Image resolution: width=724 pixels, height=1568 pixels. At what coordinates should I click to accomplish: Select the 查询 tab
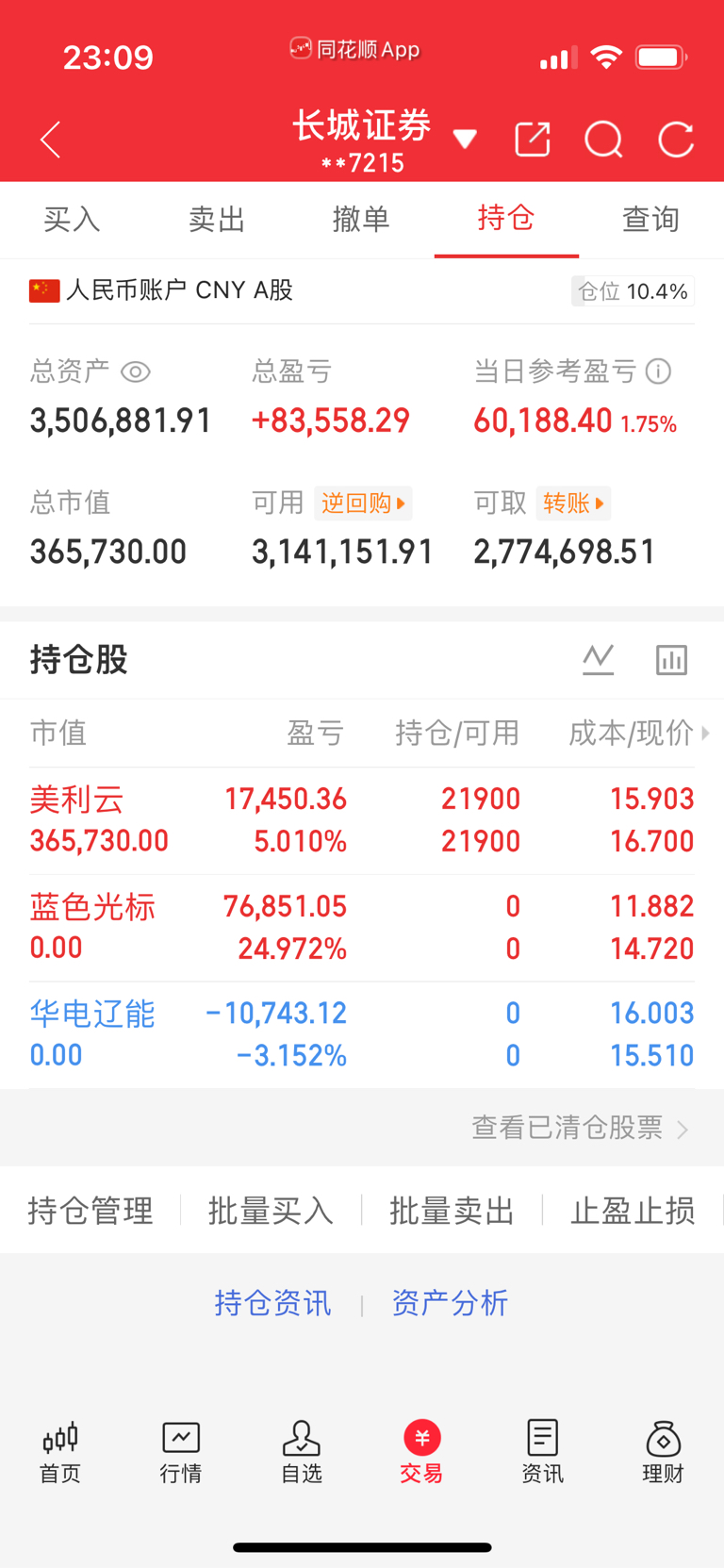[650, 220]
